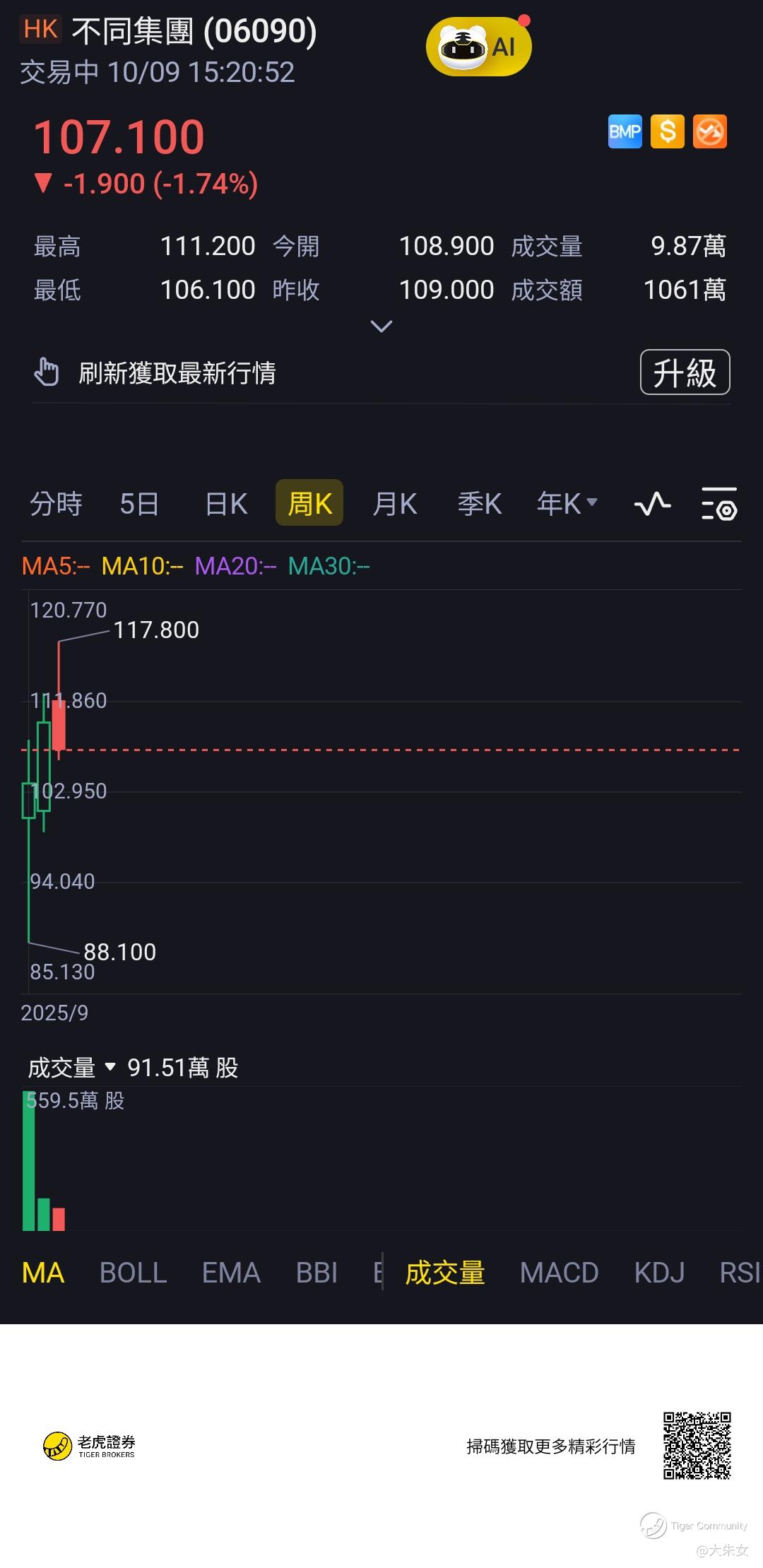This screenshot has height=1568, width=763.
Task: Open the 成交量 sub-chart dropdown
Action: pos(71,1067)
